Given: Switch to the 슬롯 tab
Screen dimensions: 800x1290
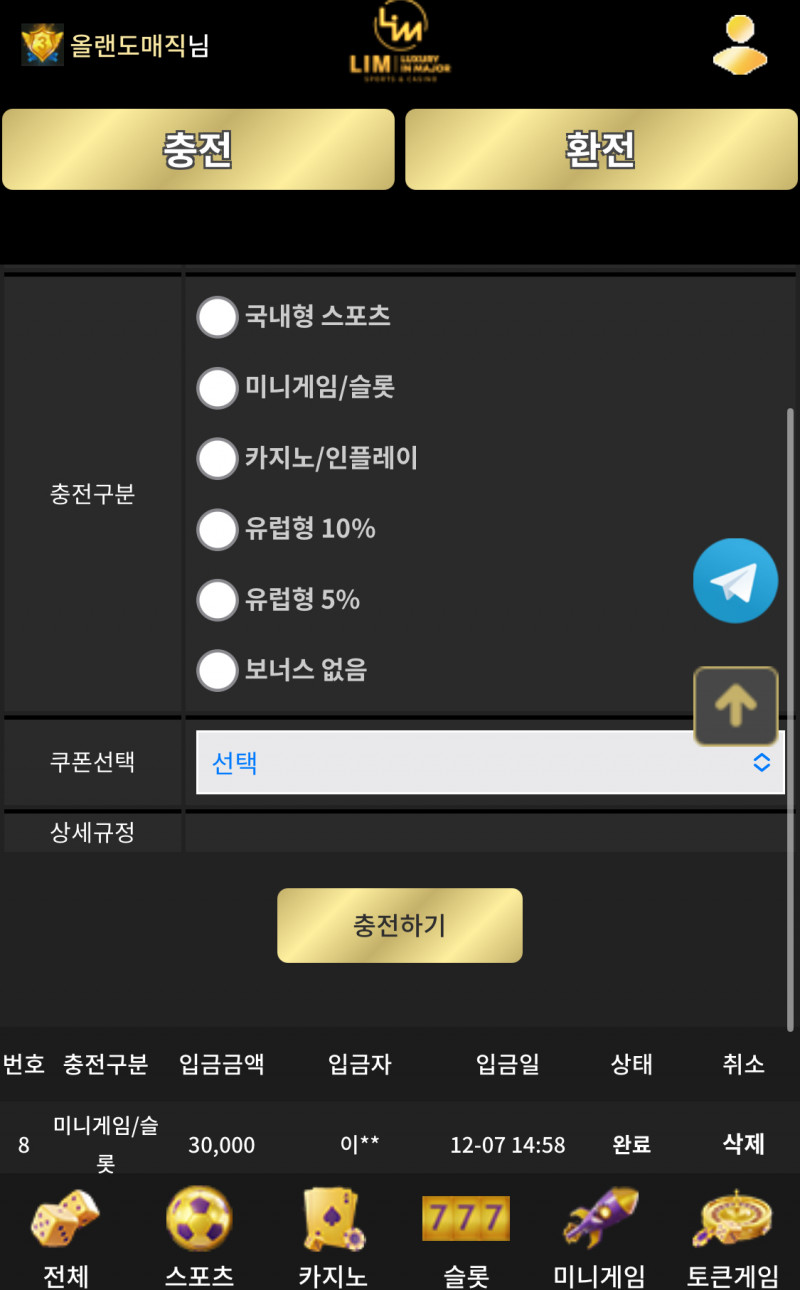Looking at the screenshot, I should pyautogui.click(x=466, y=1235).
